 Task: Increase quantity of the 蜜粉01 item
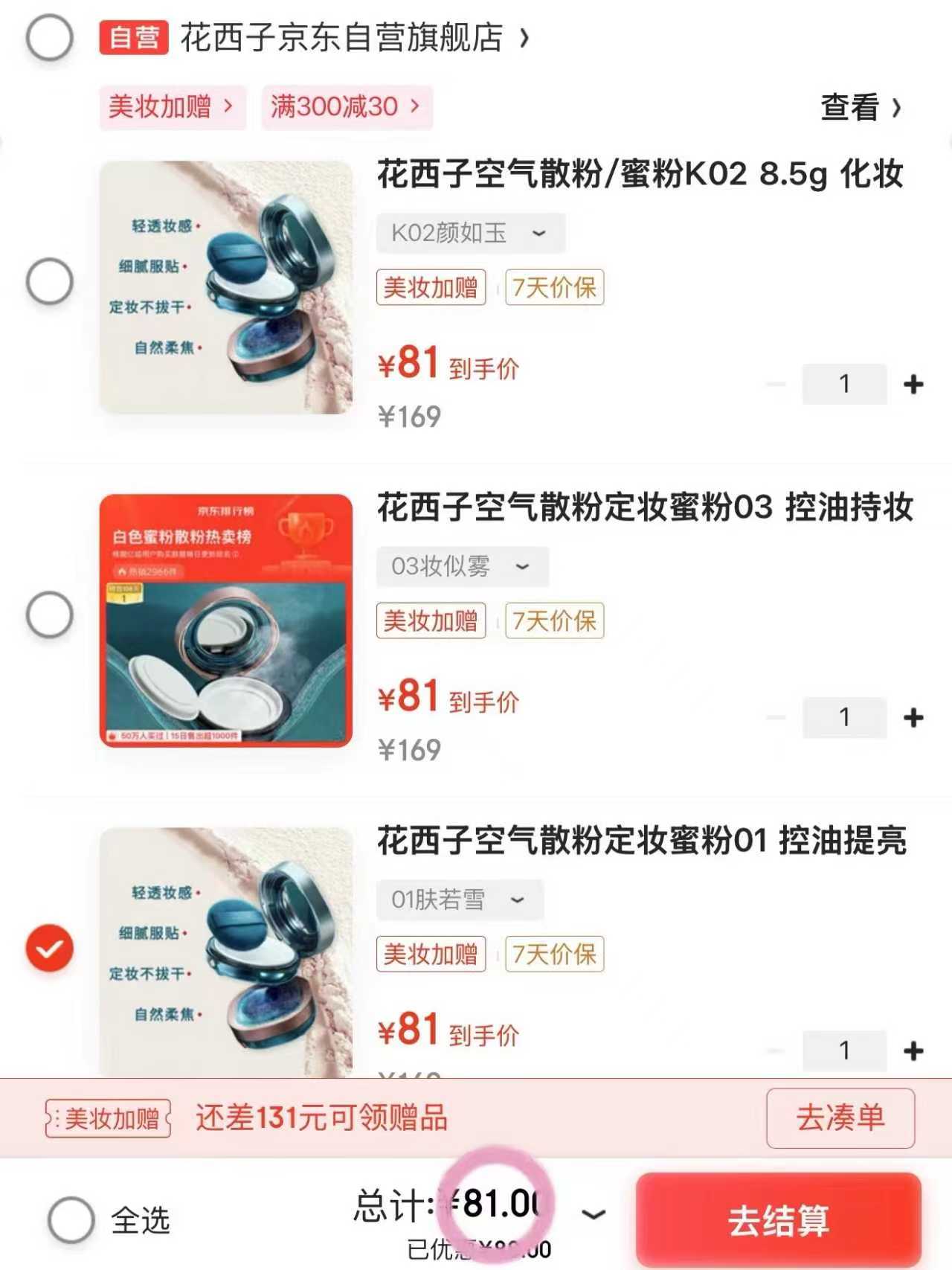913,1051
